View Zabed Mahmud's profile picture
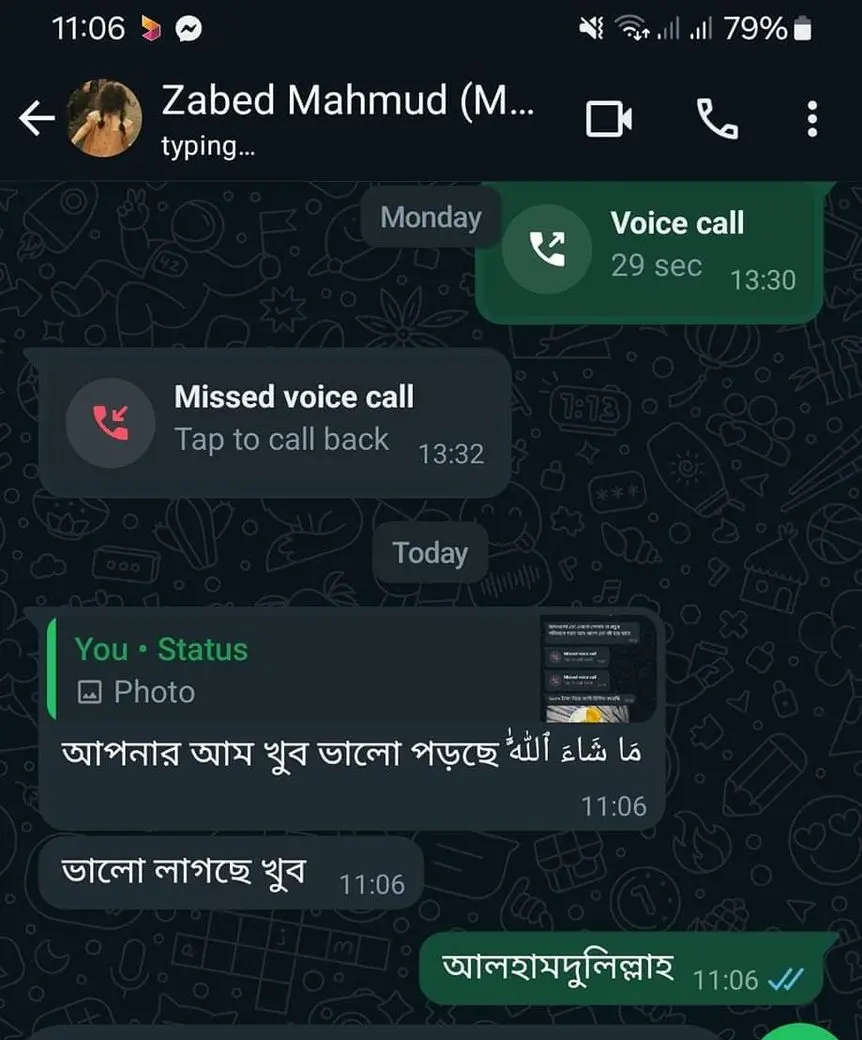Image resolution: width=862 pixels, height=1040 pixels. point(104,120)
